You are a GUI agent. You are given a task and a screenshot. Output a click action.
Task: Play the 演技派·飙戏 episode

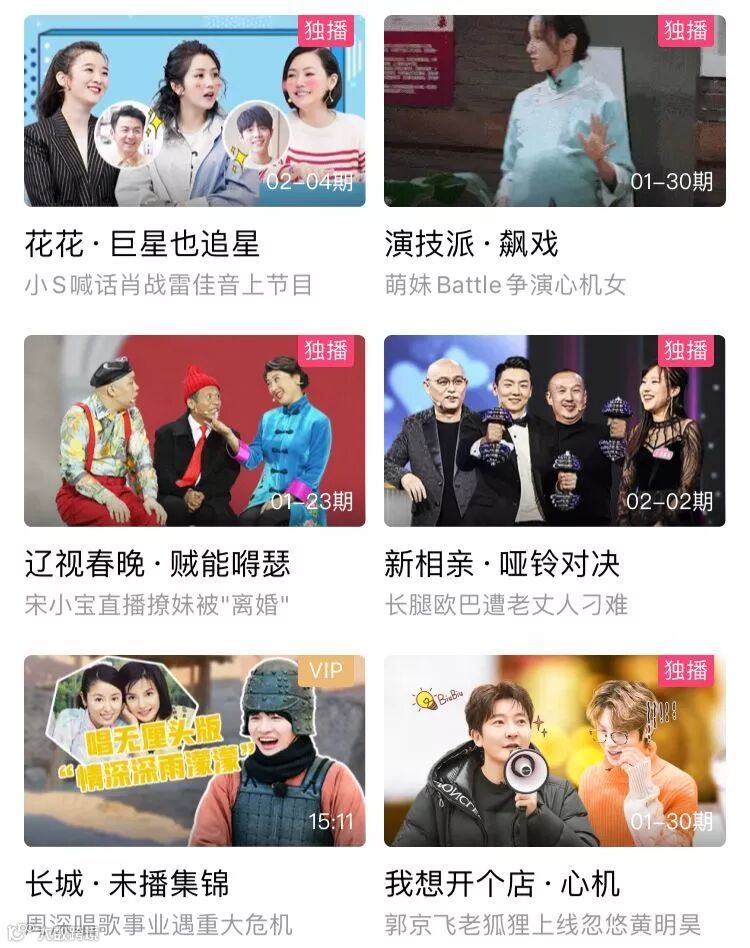554,111
